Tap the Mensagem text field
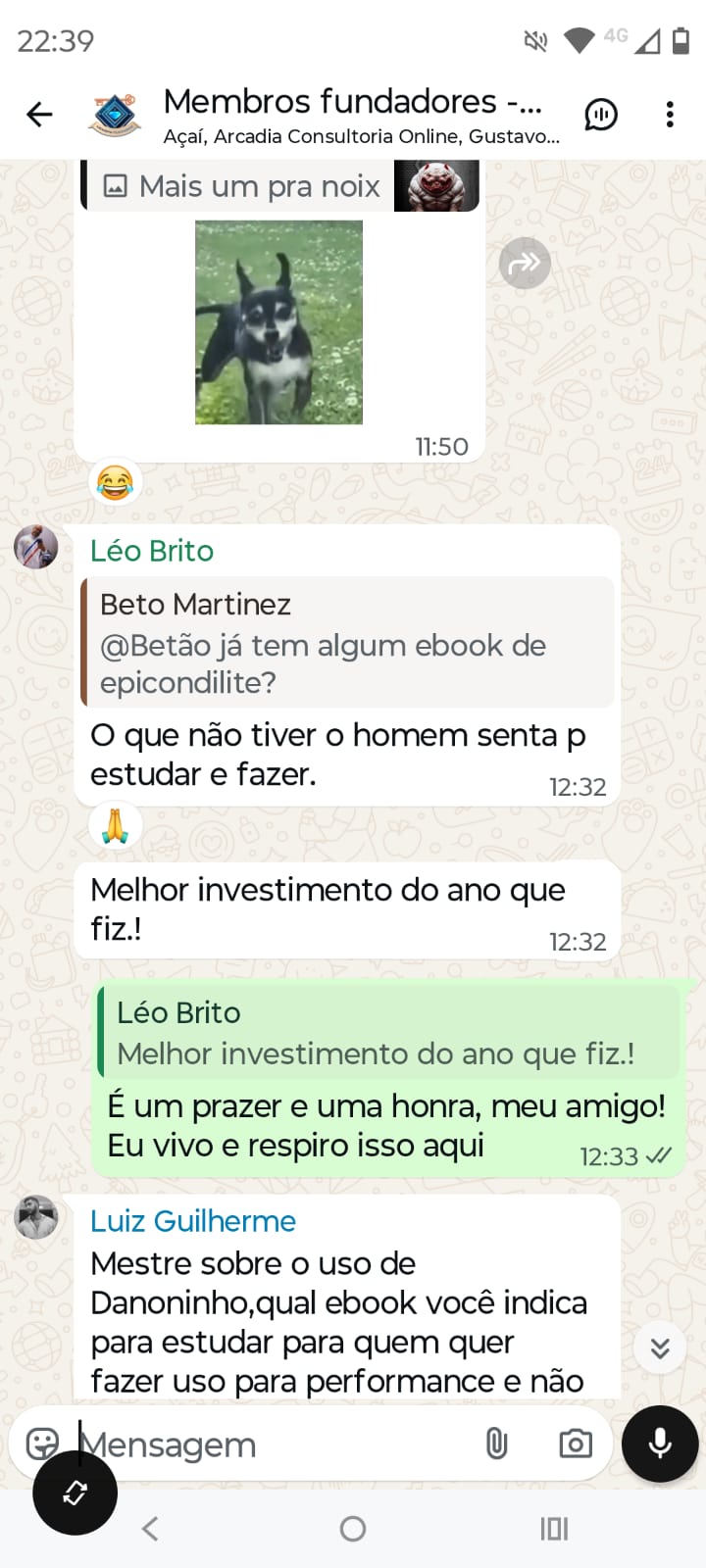The image size is (706, 1568). (275, 1445)
